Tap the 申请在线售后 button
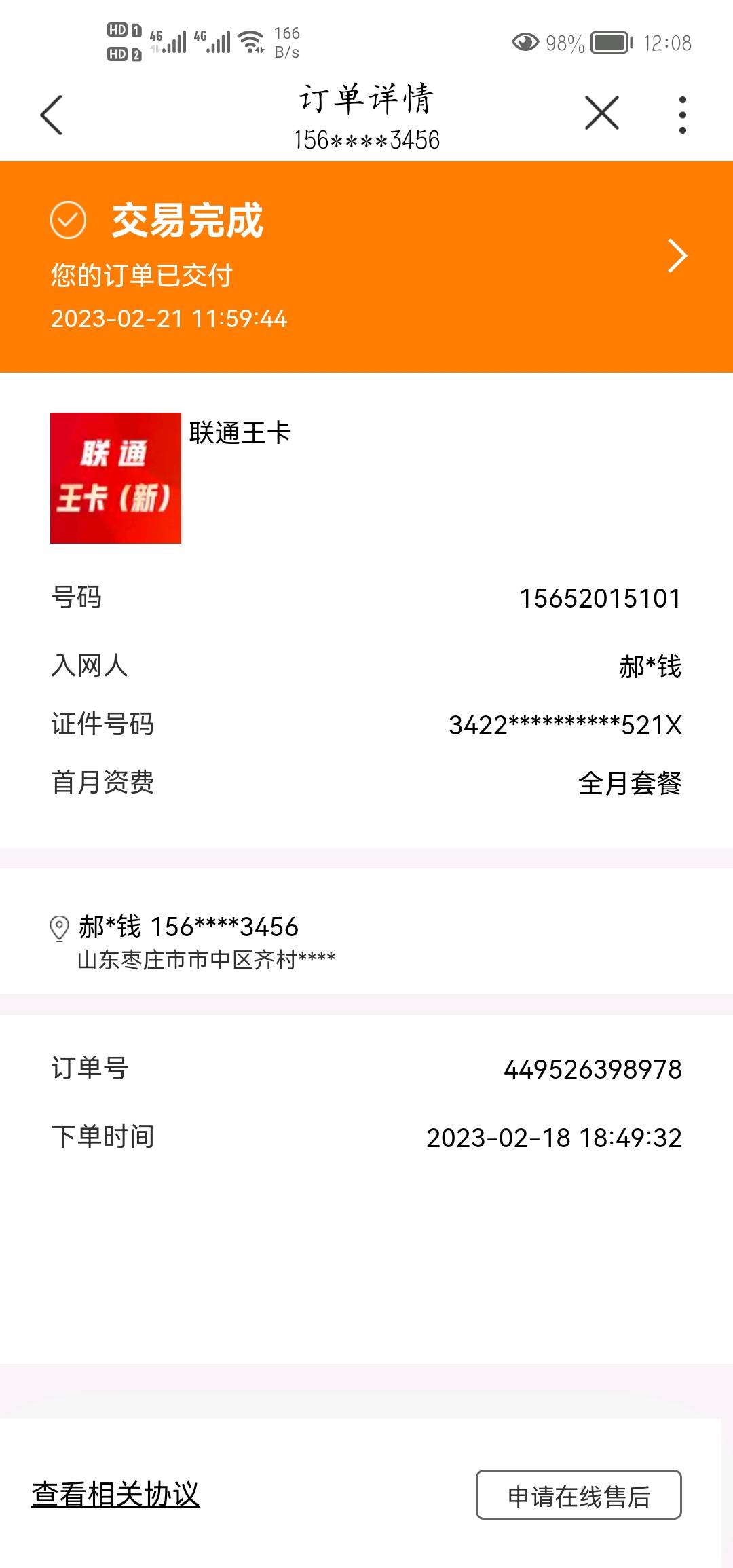Image resolution: width=733 pixels, height=1568 pixels. (578, 1495)
